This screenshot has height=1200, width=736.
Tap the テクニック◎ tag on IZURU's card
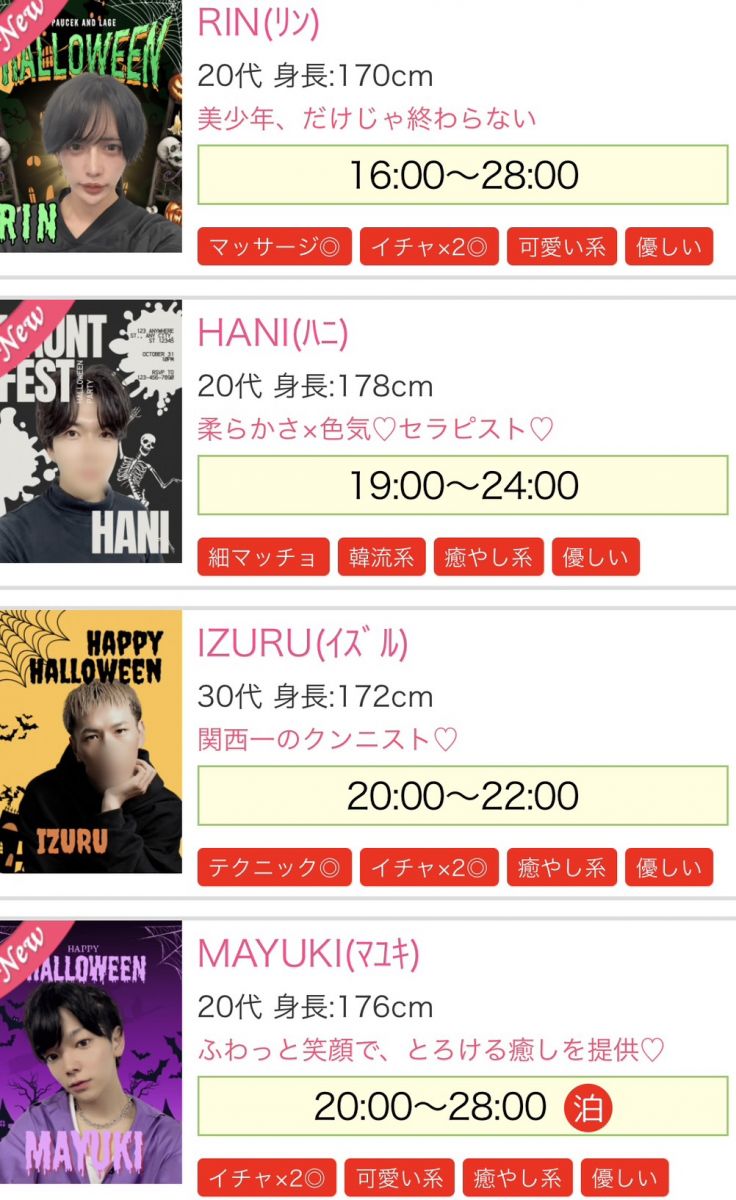click(x=274, y=867)
